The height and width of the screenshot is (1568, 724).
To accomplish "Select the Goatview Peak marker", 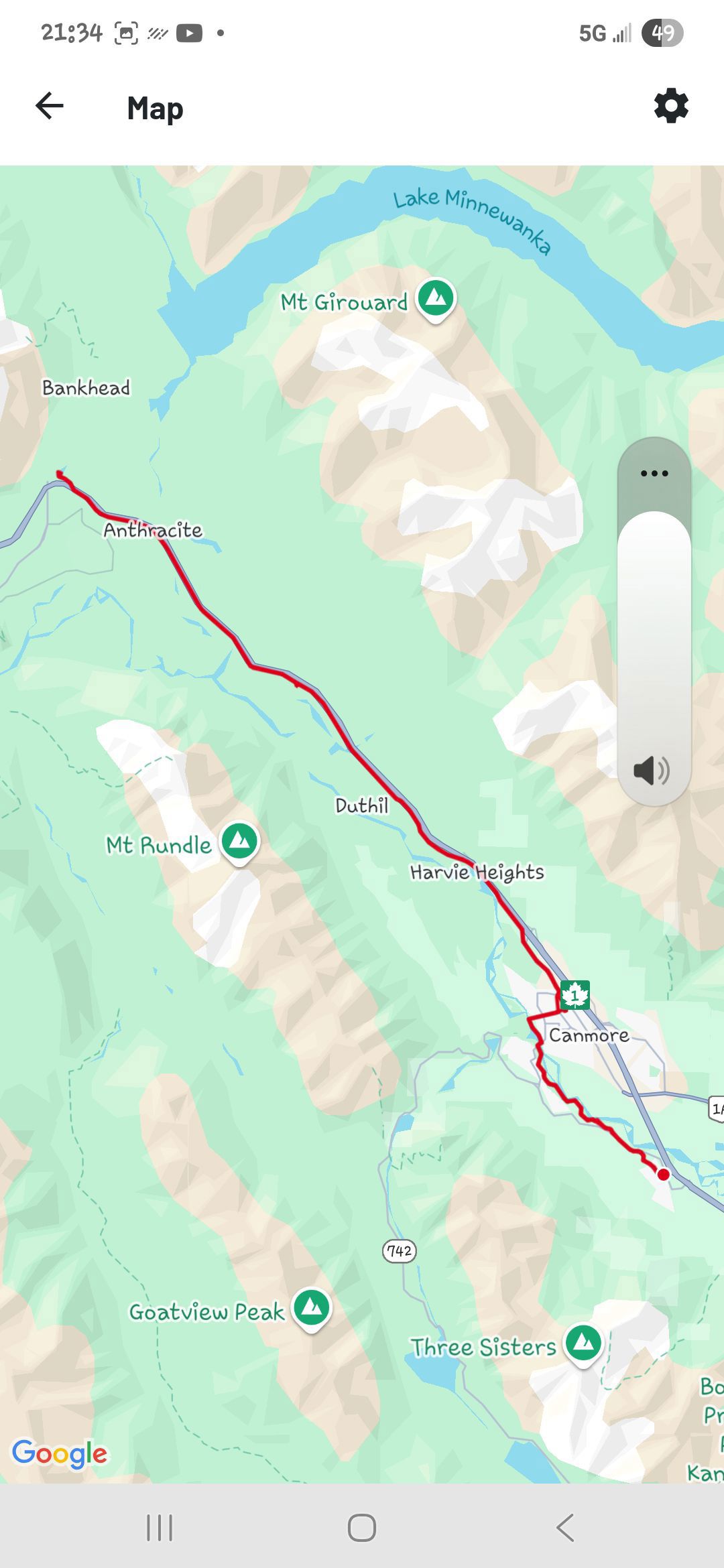I will (312, 1308).
